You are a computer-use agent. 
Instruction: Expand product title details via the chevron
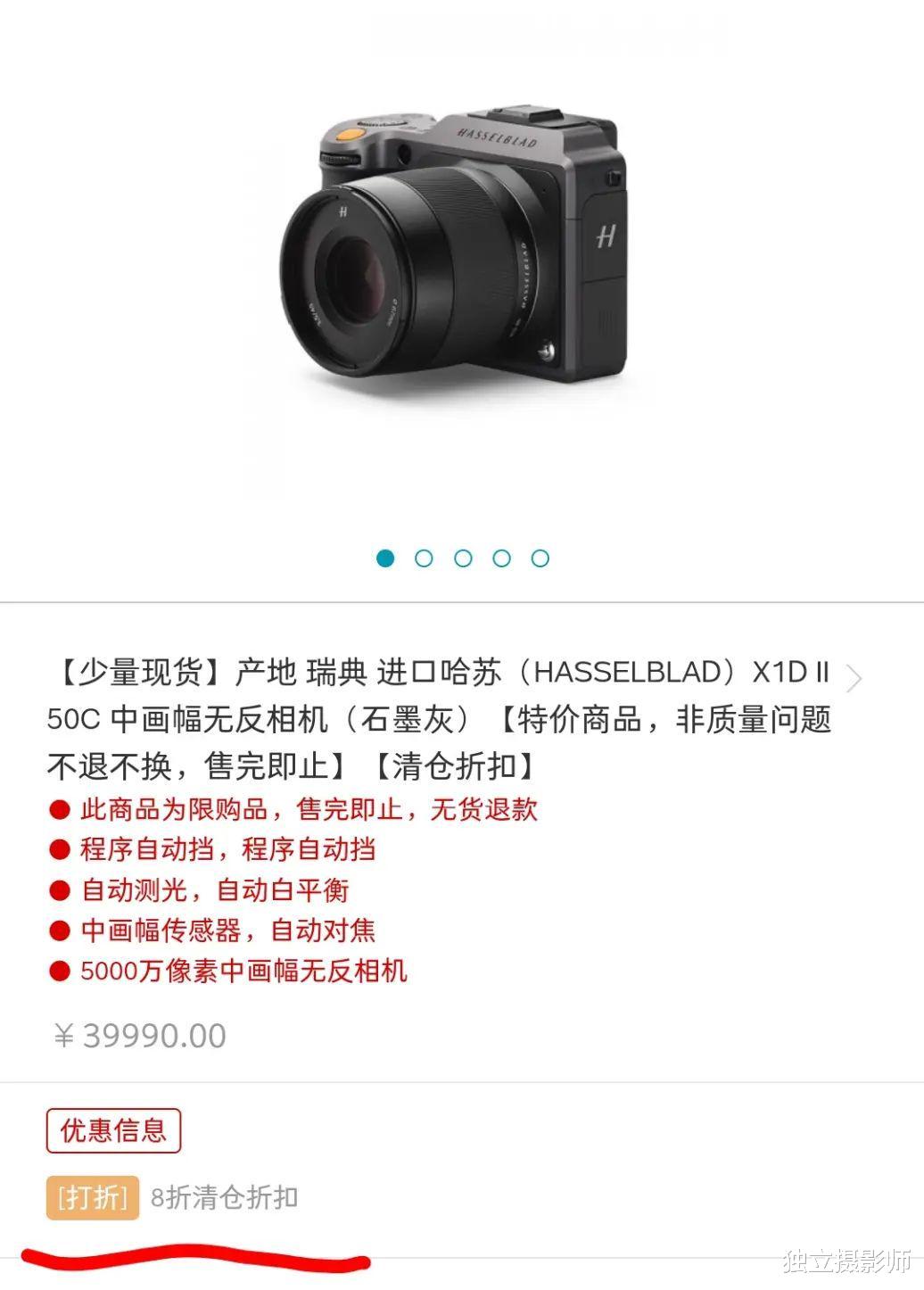point(854,678)
